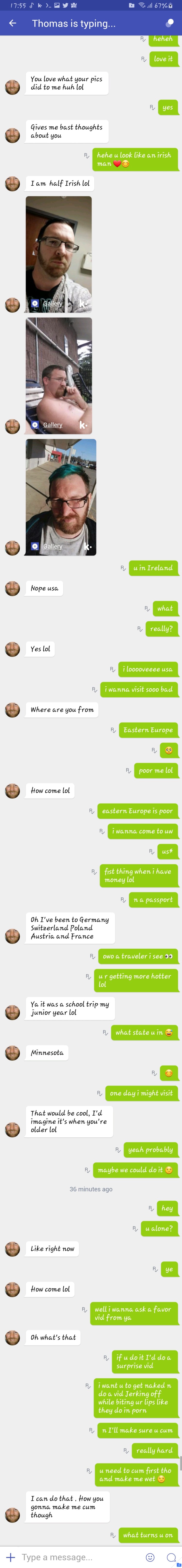Viewport: 182px width, 1568px height.
Task: Open the first Gallery photo with glasses
Action: [58, 254]
